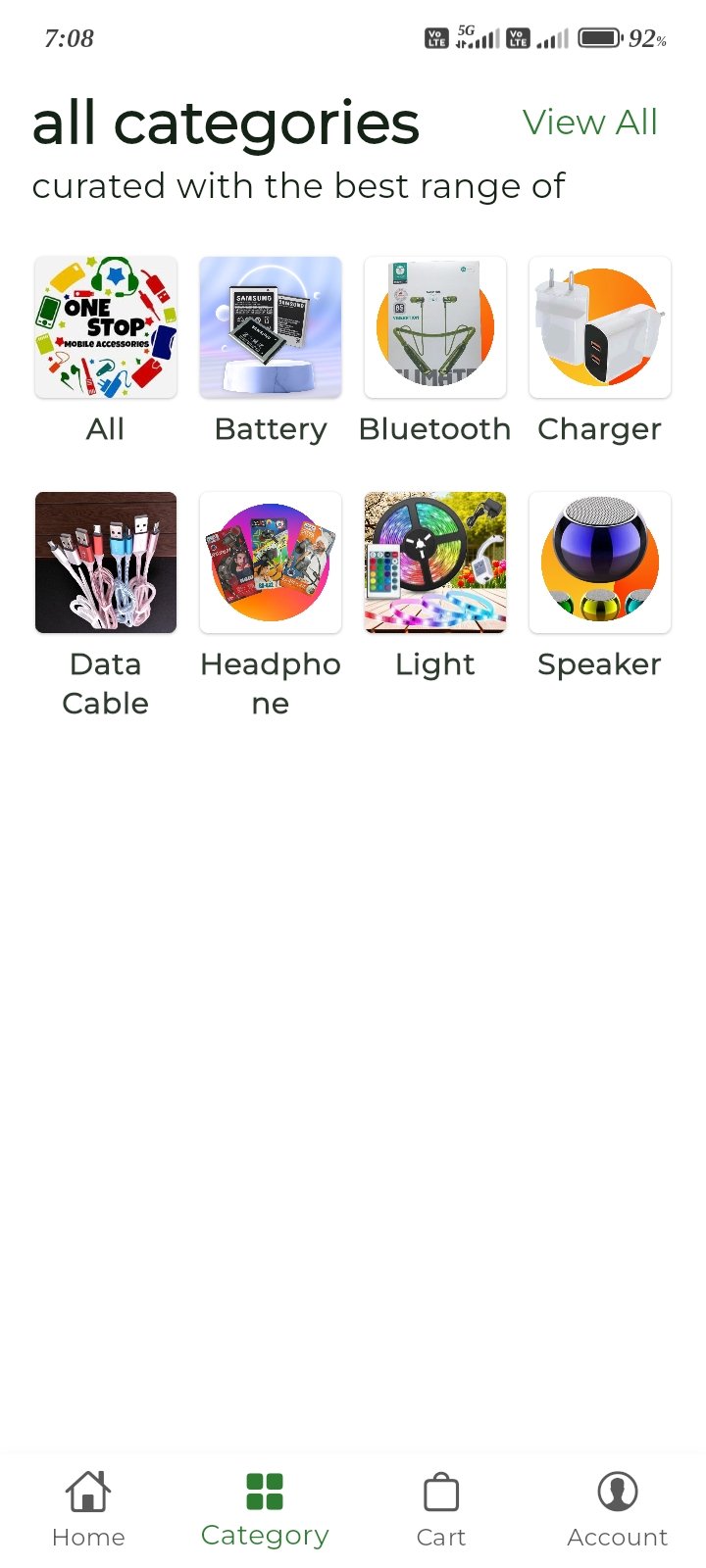Tap the View All link
The width and height of the screenshot is (706, 1568).
[x=589, y=122]
